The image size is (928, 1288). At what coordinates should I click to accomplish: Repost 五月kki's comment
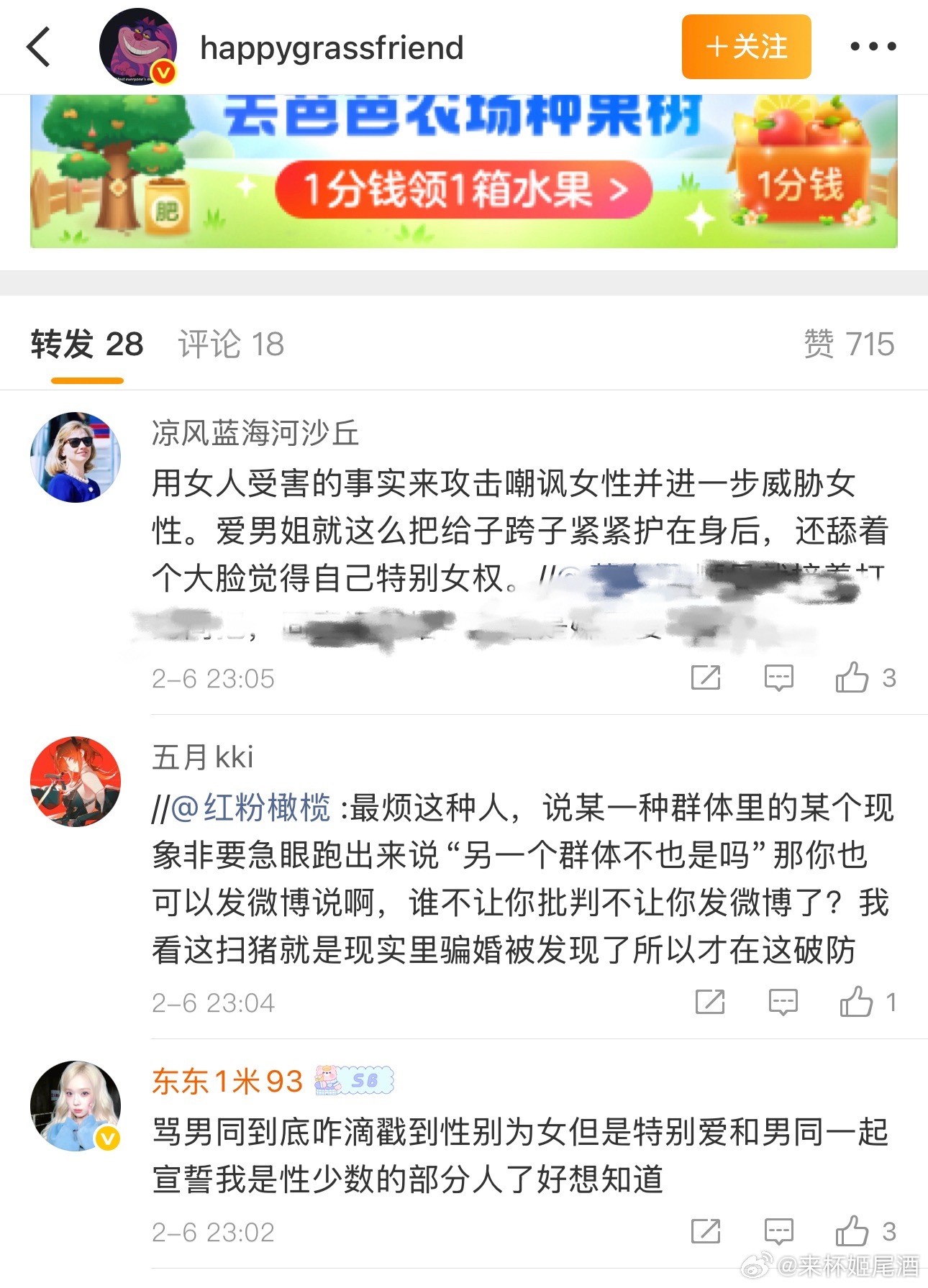click(x=709, y=1002)
